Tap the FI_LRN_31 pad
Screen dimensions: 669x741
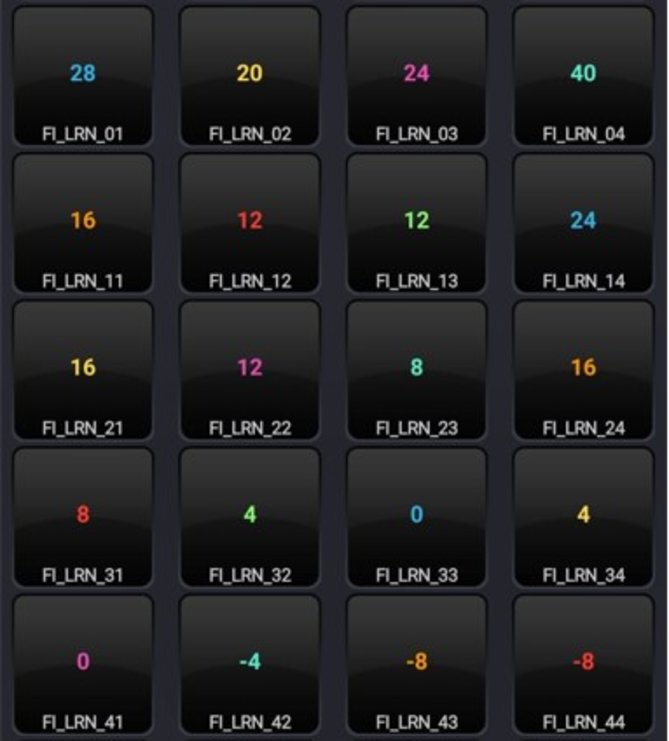pyautogui.click(x=83, y=517)
